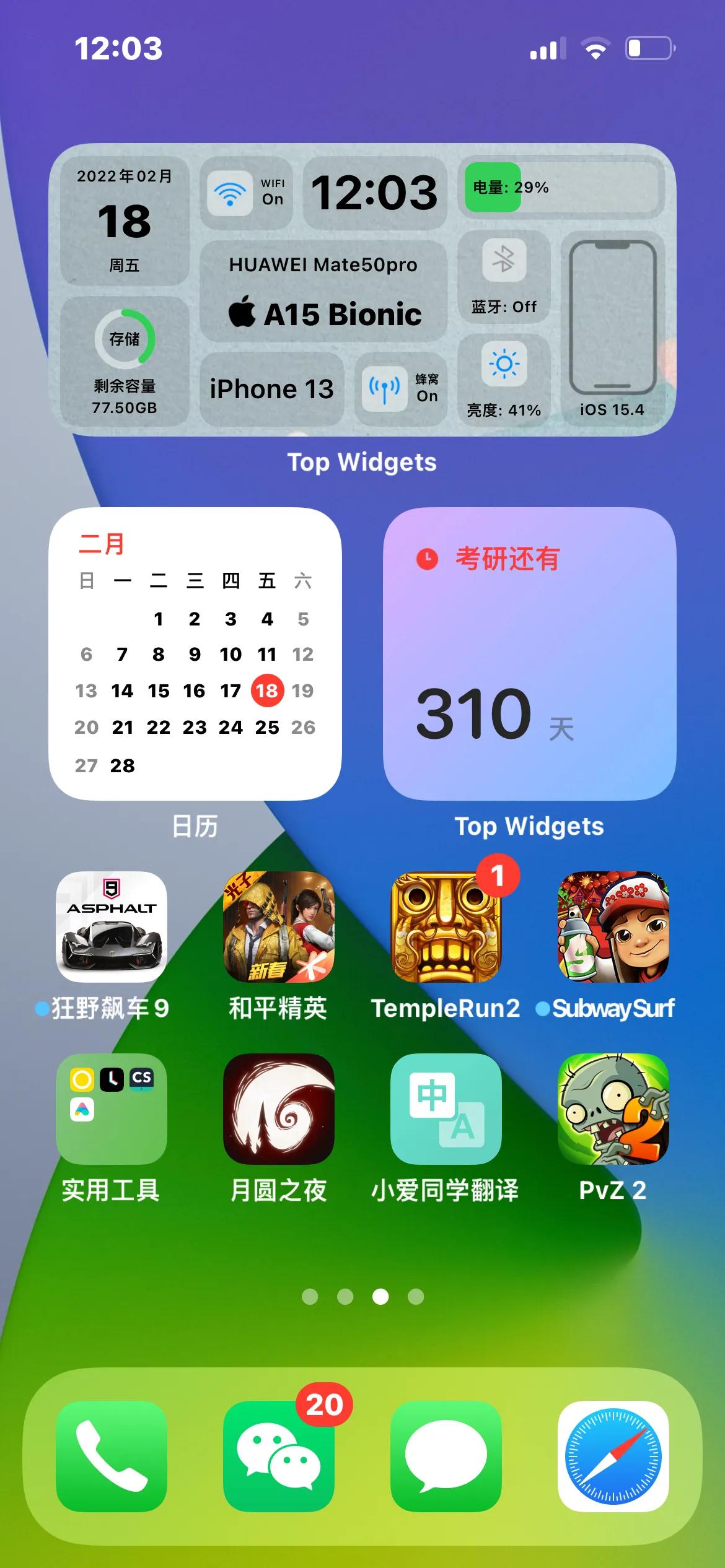Open the 考研还有 countdown widget
The height and width of the screenshot is (1568, 725).
530,654
